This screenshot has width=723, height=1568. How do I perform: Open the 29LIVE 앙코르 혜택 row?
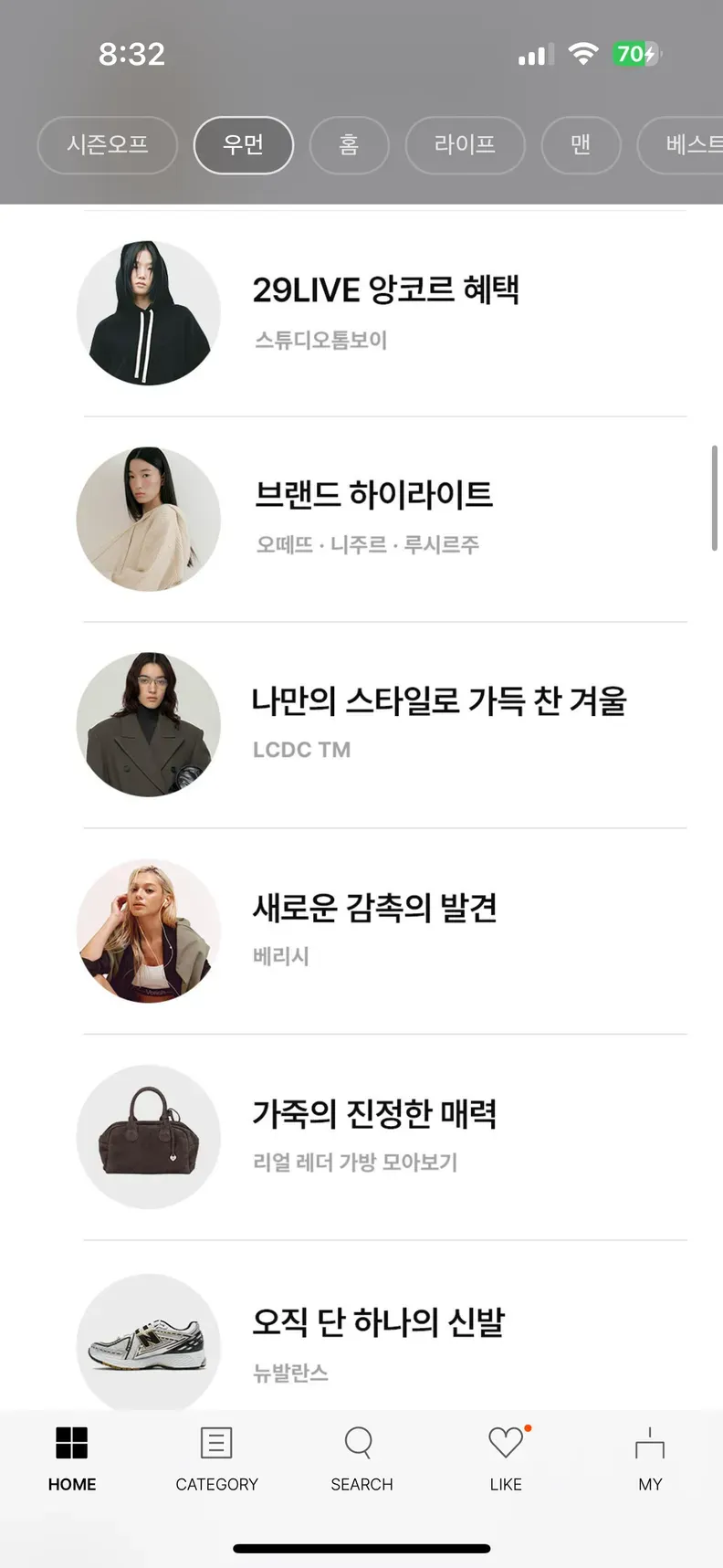385,312
